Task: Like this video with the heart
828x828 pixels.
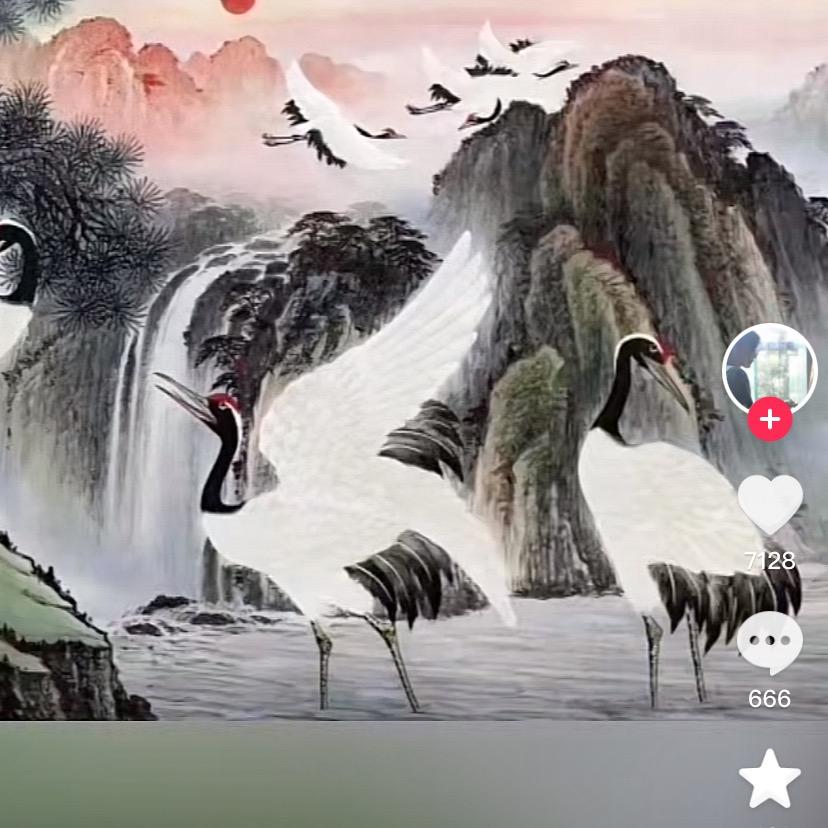Action: coord(769,503)
